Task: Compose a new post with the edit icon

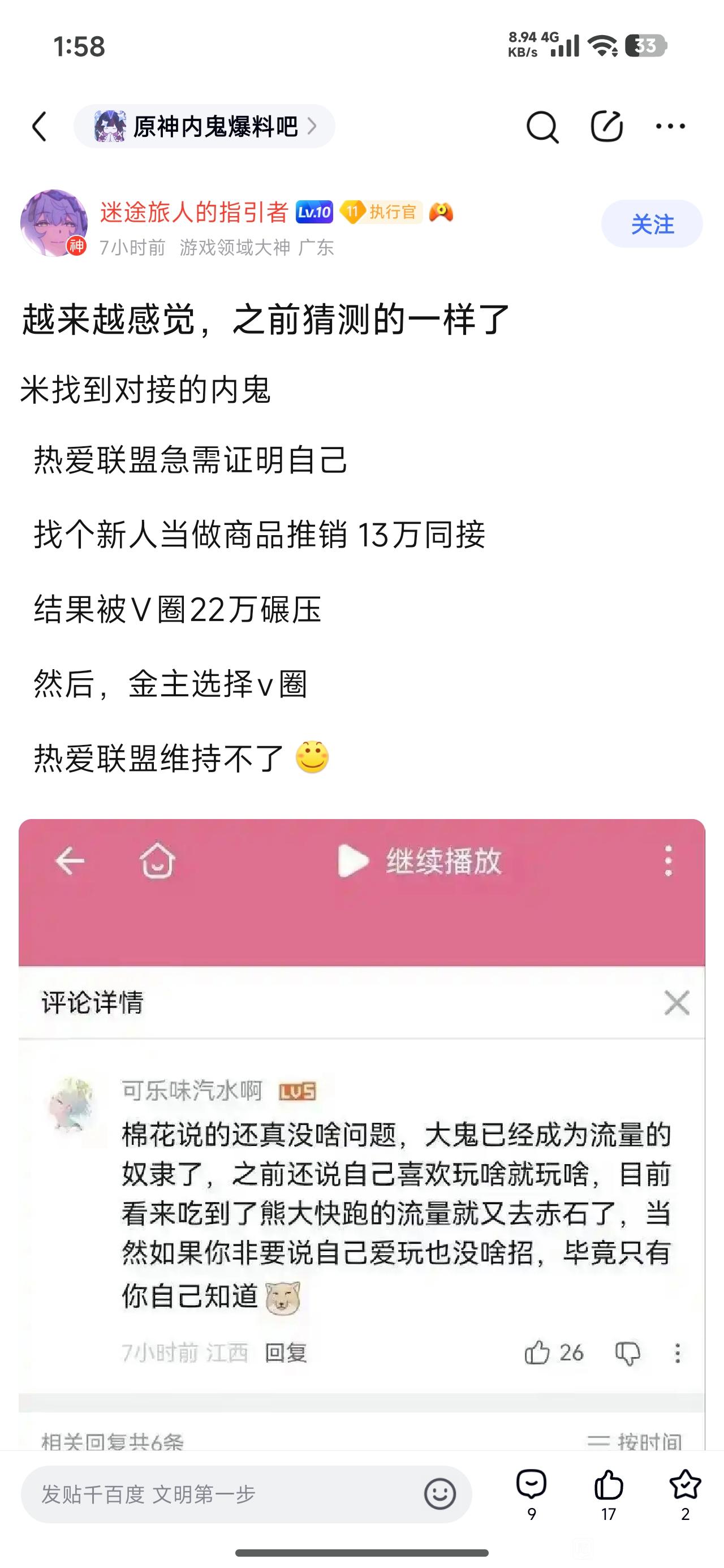Action: point(606,127)
